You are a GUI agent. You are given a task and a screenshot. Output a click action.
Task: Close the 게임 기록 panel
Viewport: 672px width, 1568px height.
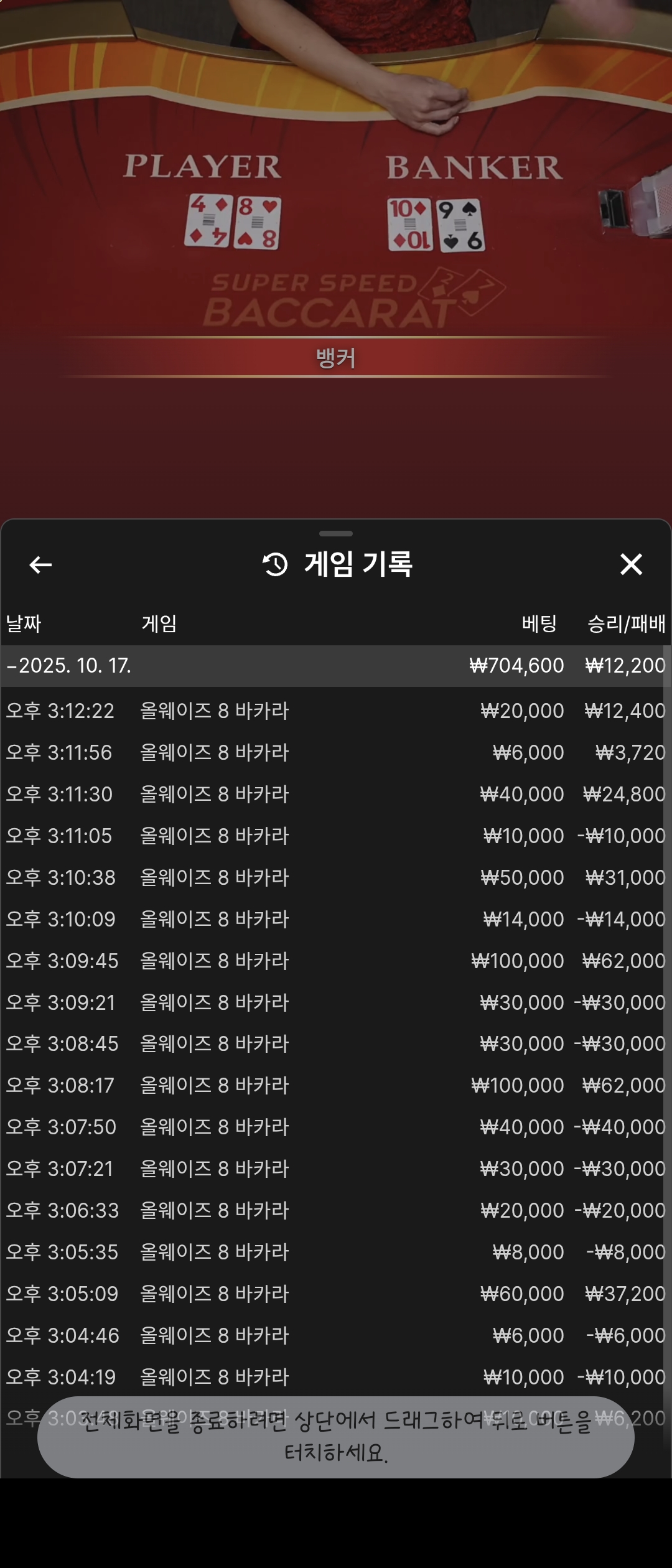pyautogui.click(x=631, y=564)
